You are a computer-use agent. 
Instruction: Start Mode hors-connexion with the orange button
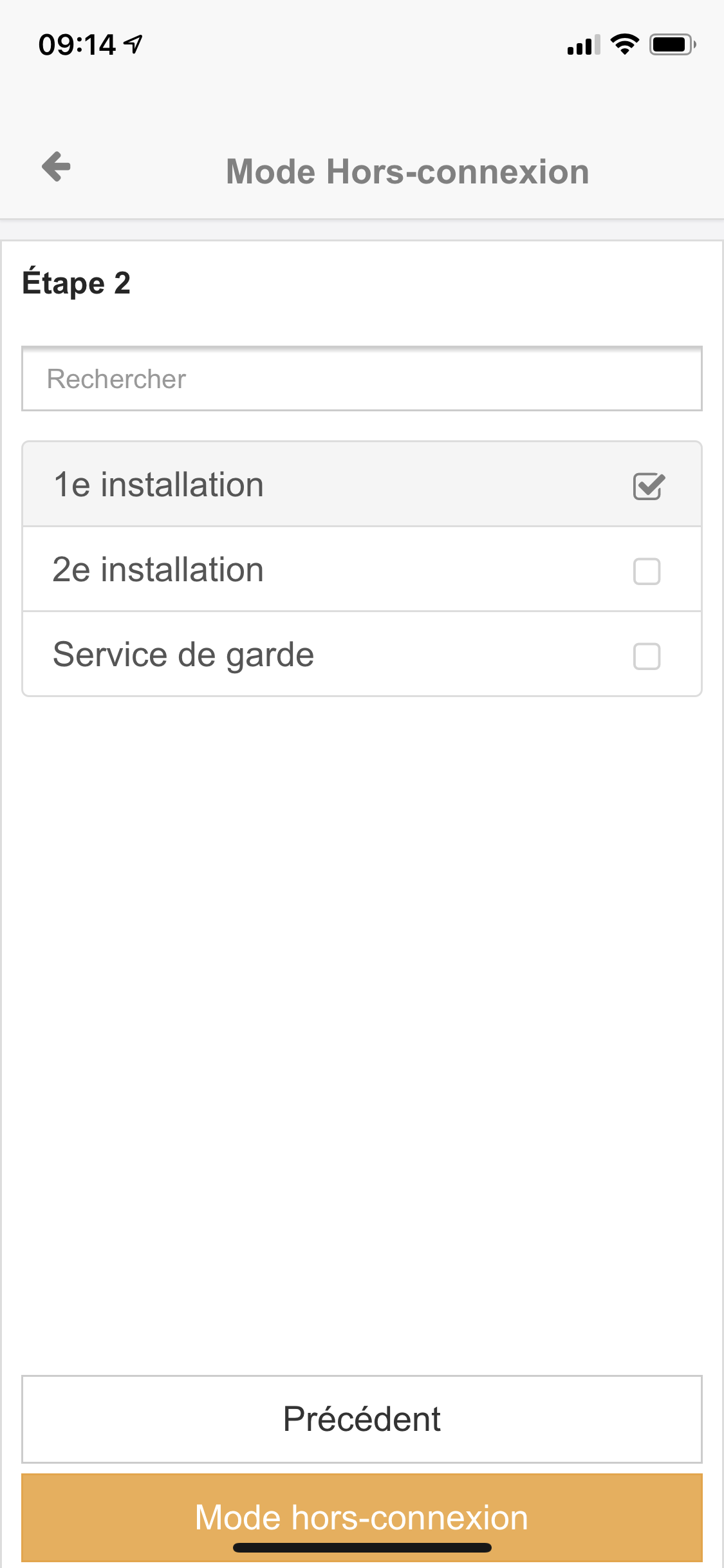coord(362,1517)
